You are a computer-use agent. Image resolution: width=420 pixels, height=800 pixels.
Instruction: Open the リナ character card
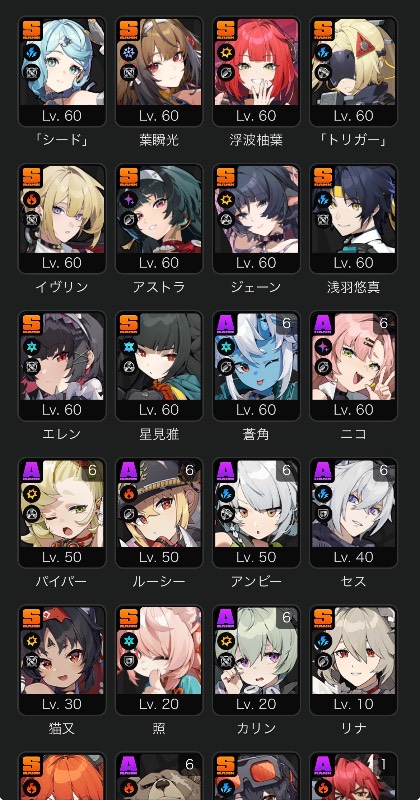pyautogui.click(x=353, y=660)
